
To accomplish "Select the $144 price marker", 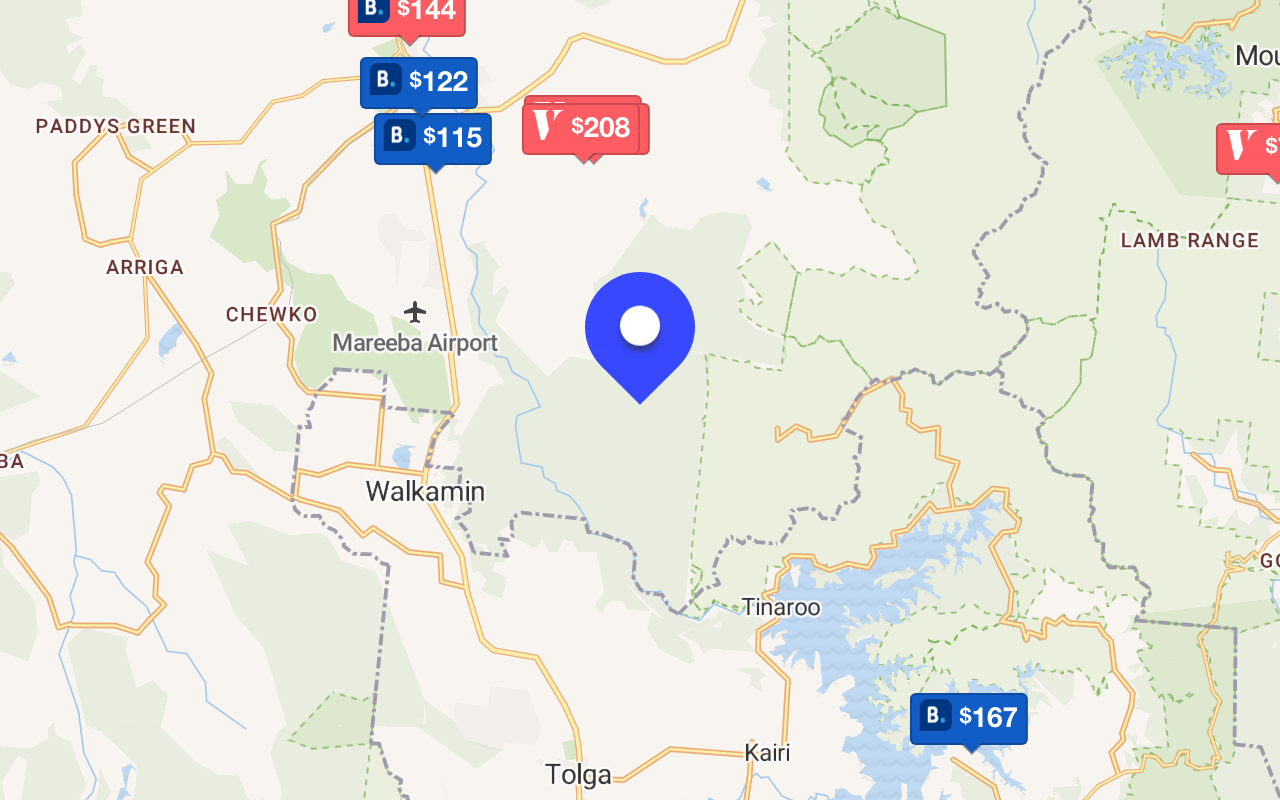I will coord(407,13).
